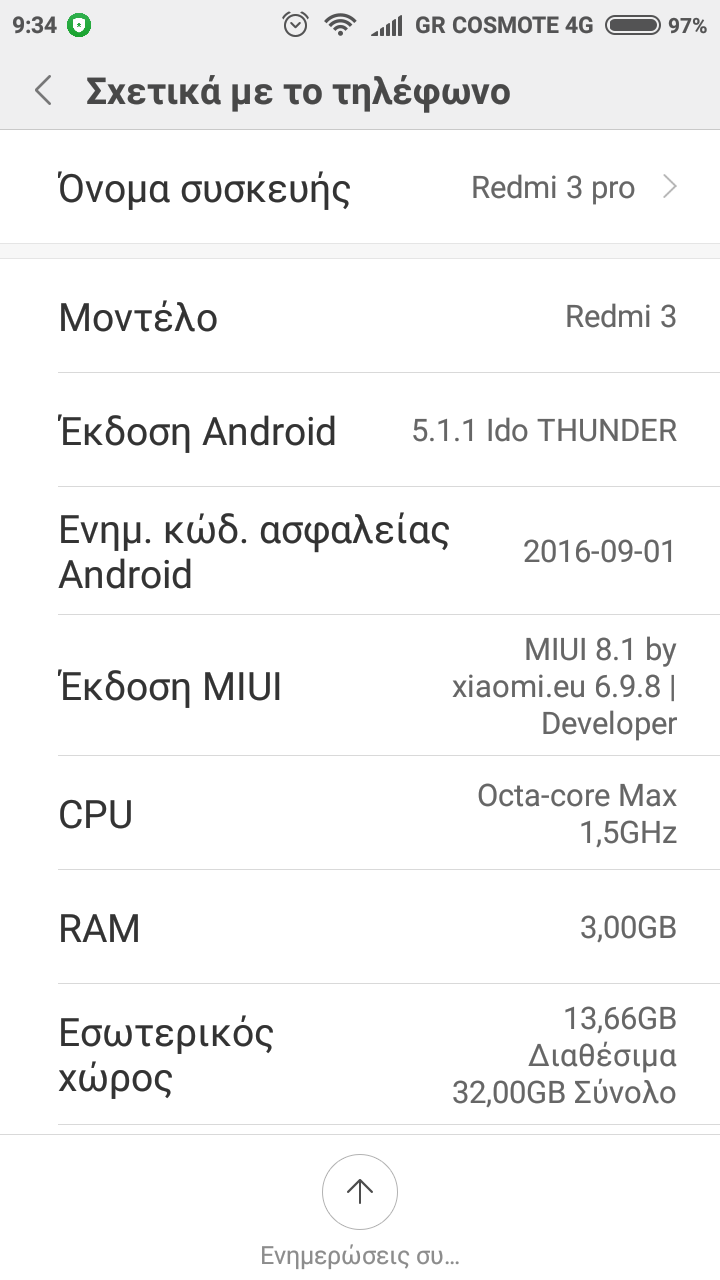Tap the Έκδοση MIUI row
This screenshot has height=1280, width=720.
[360, 686]
